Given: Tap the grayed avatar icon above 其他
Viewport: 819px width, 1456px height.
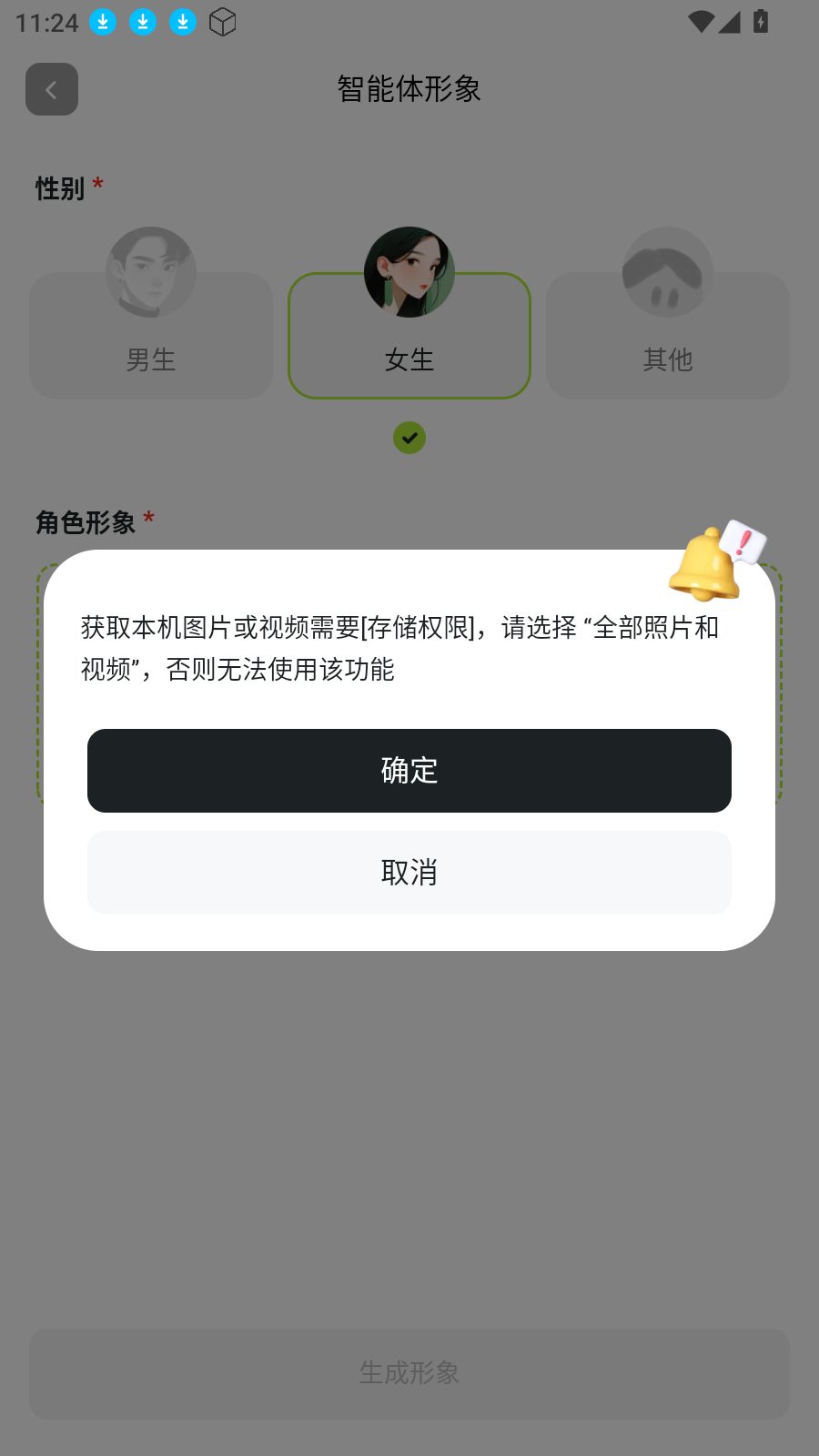Looking at the screenshot, I should point(667,272).
